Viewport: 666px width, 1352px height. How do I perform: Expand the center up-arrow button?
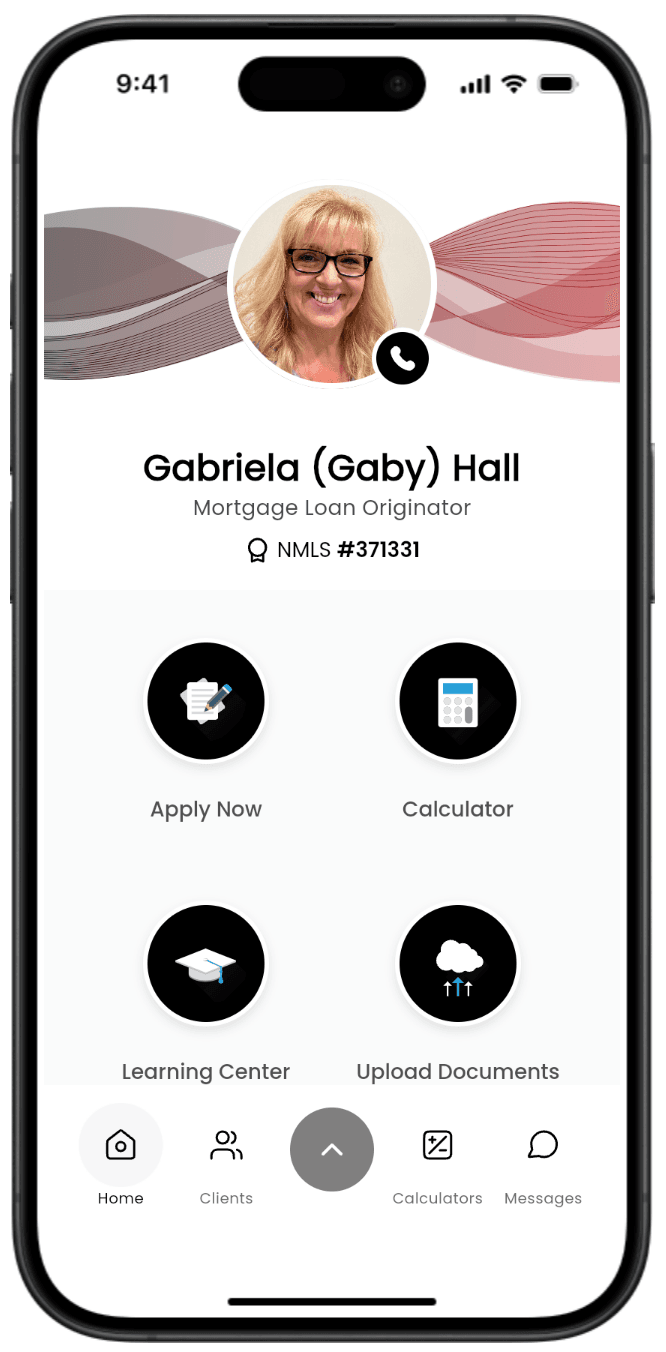click(x=332, y=1149)
